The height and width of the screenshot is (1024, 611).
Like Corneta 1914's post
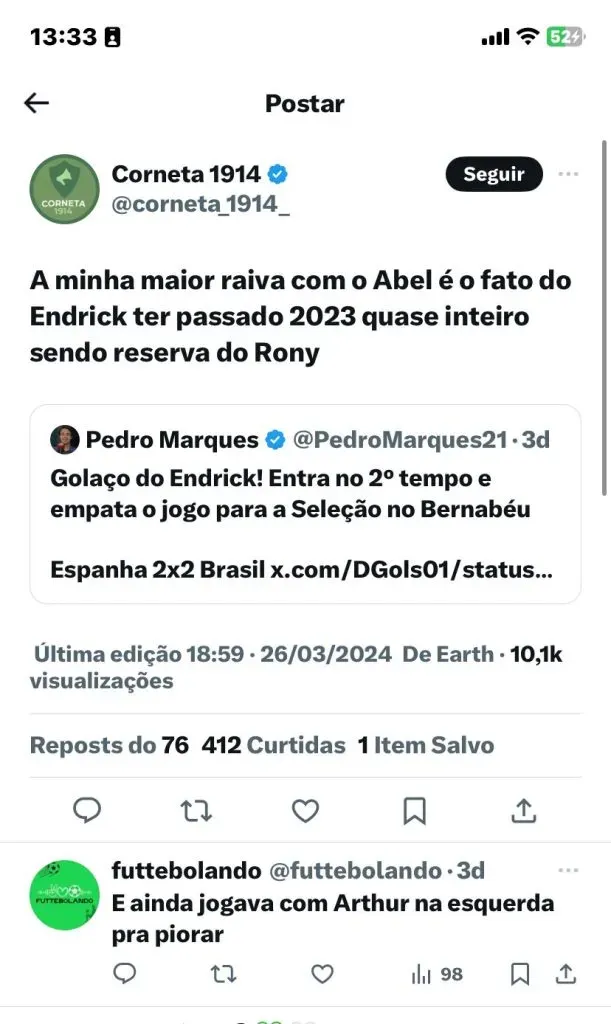tap(305, 810)
